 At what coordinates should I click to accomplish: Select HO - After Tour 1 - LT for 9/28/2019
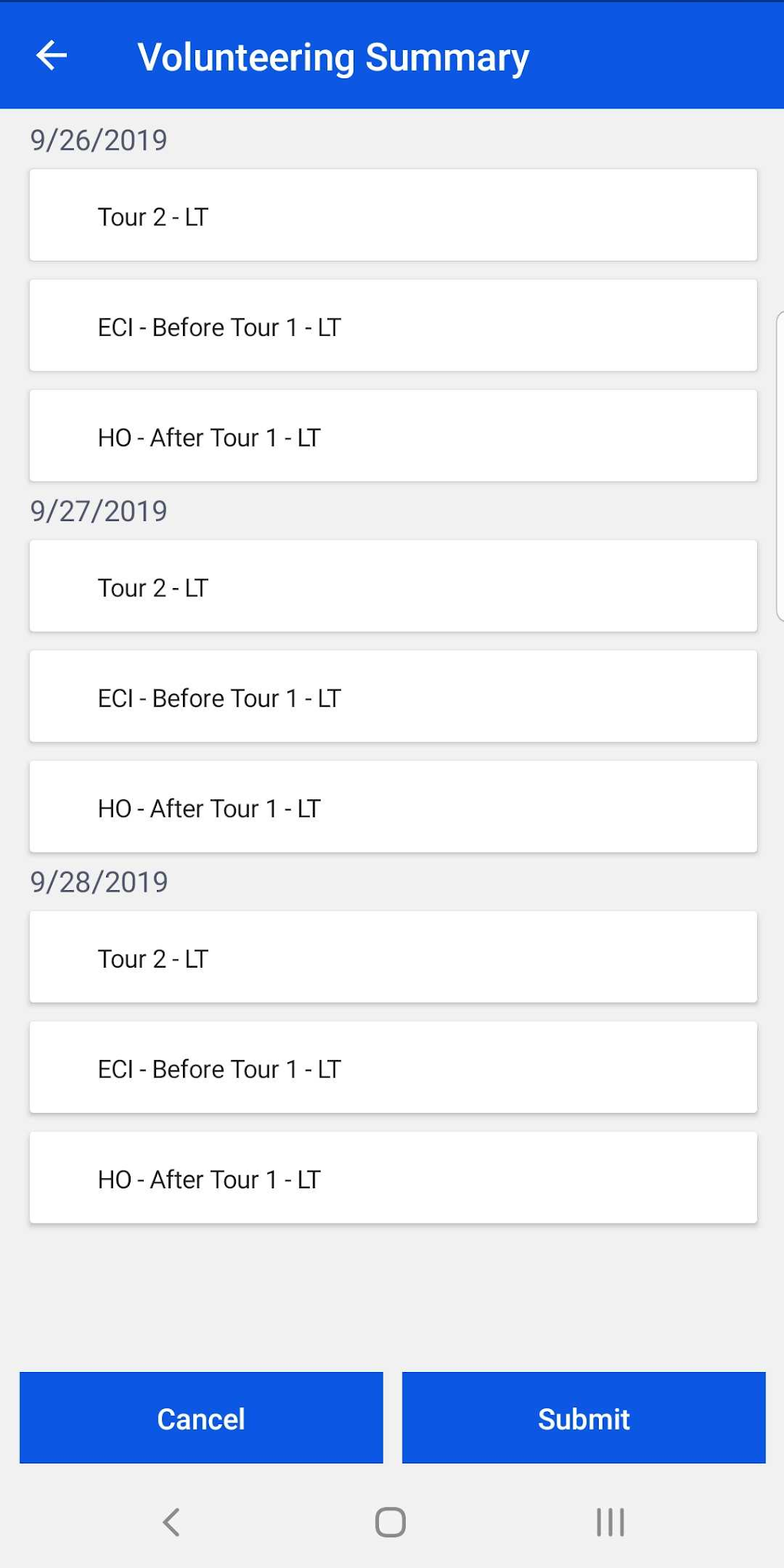click(x=392, y=1178)
